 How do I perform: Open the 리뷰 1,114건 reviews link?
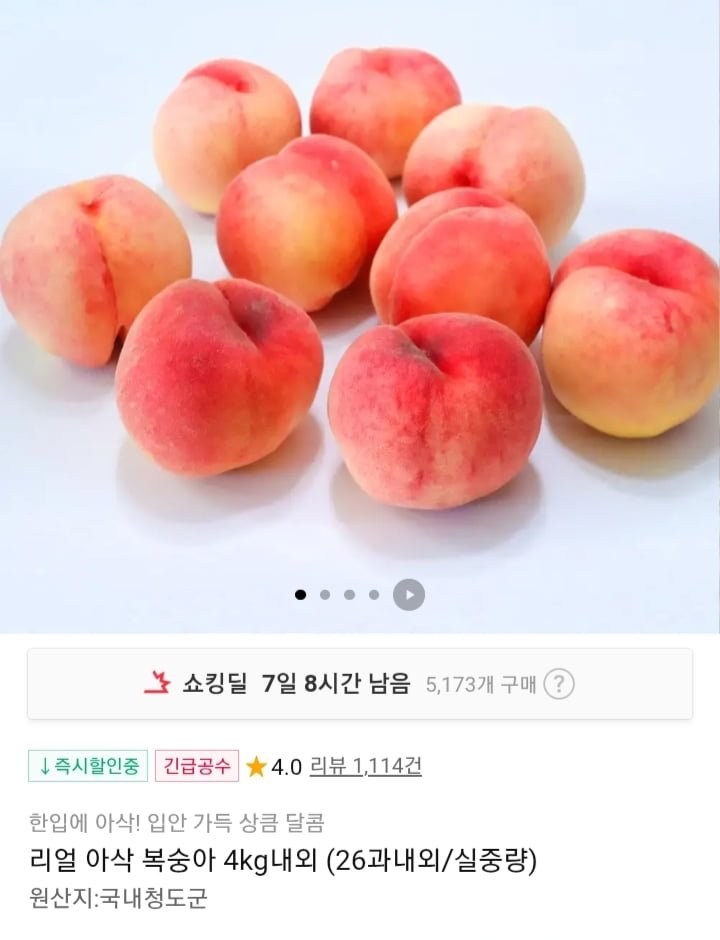pos(366,767)
